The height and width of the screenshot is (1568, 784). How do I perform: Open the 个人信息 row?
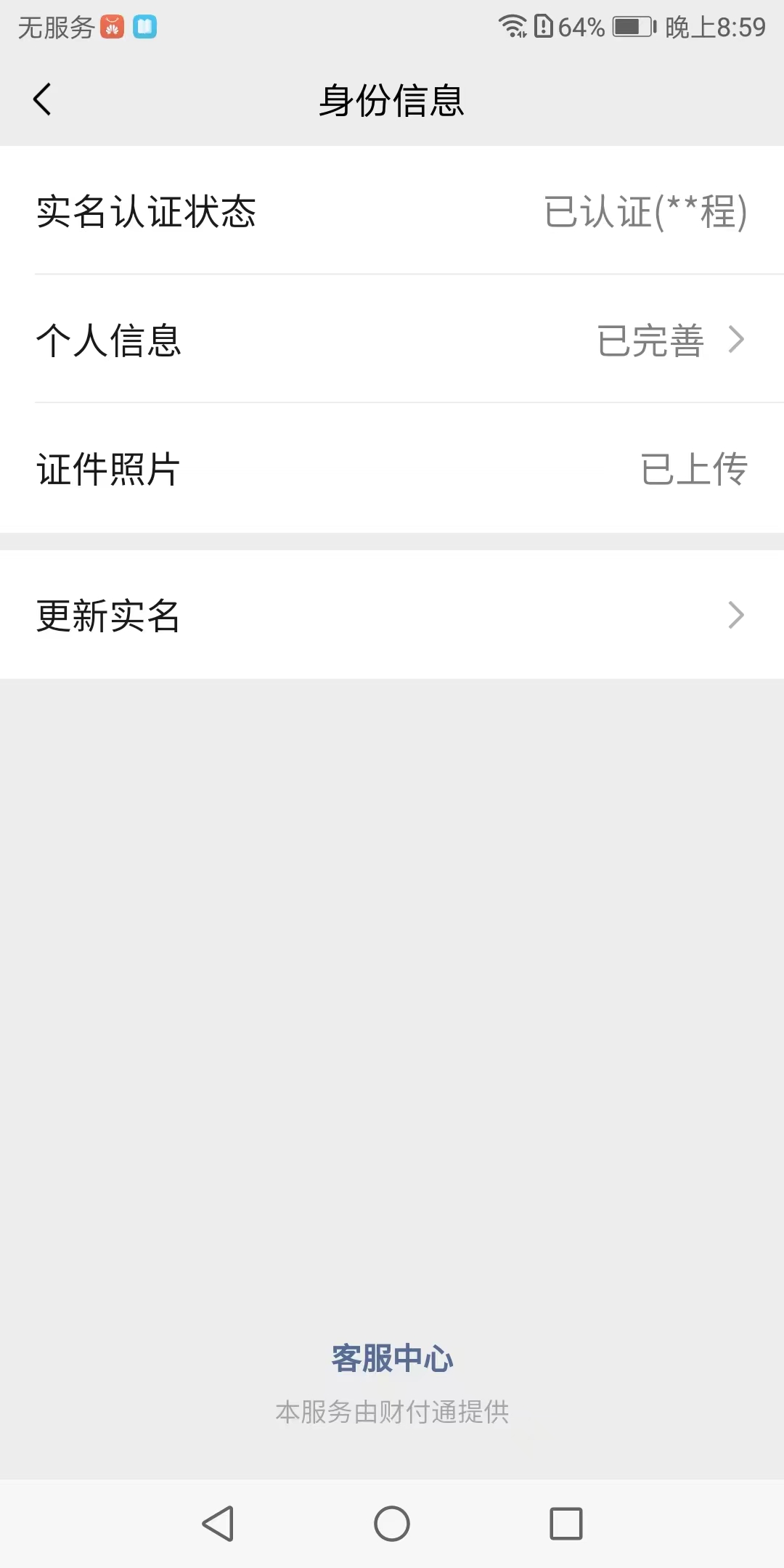click(x=392, y=339)
